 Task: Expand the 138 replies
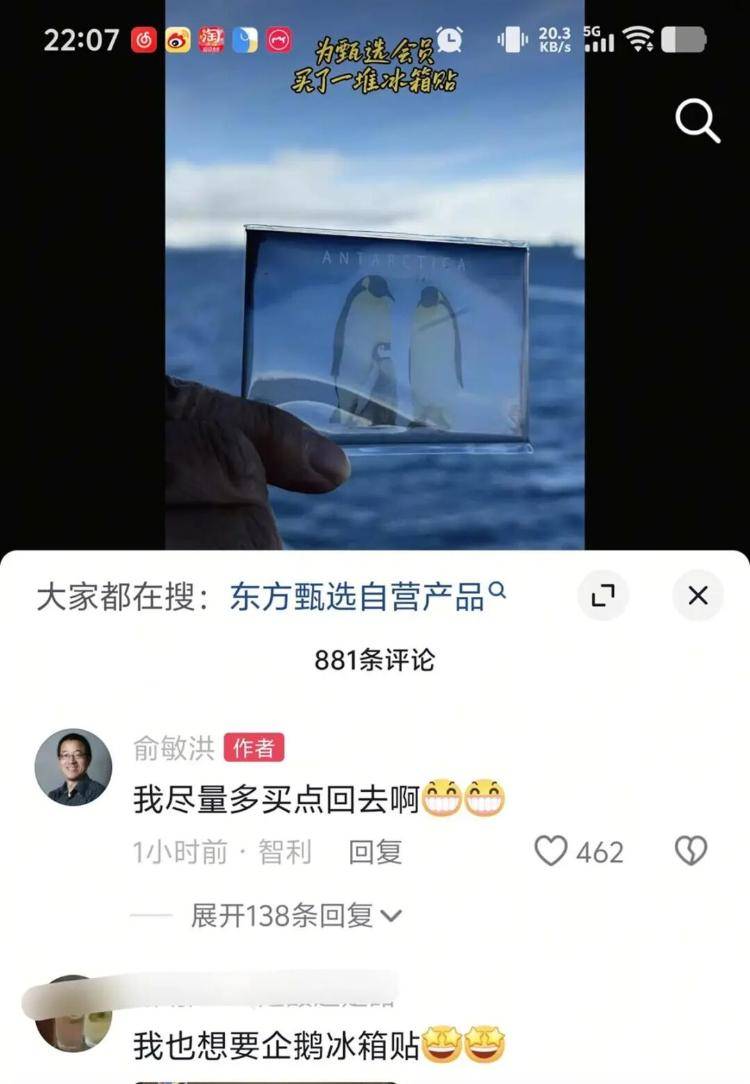pos(295,914)
